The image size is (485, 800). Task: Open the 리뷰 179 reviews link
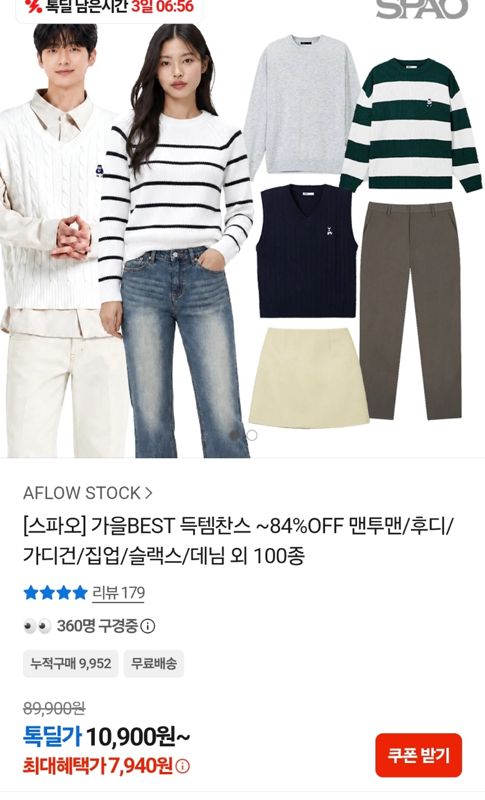118,593
